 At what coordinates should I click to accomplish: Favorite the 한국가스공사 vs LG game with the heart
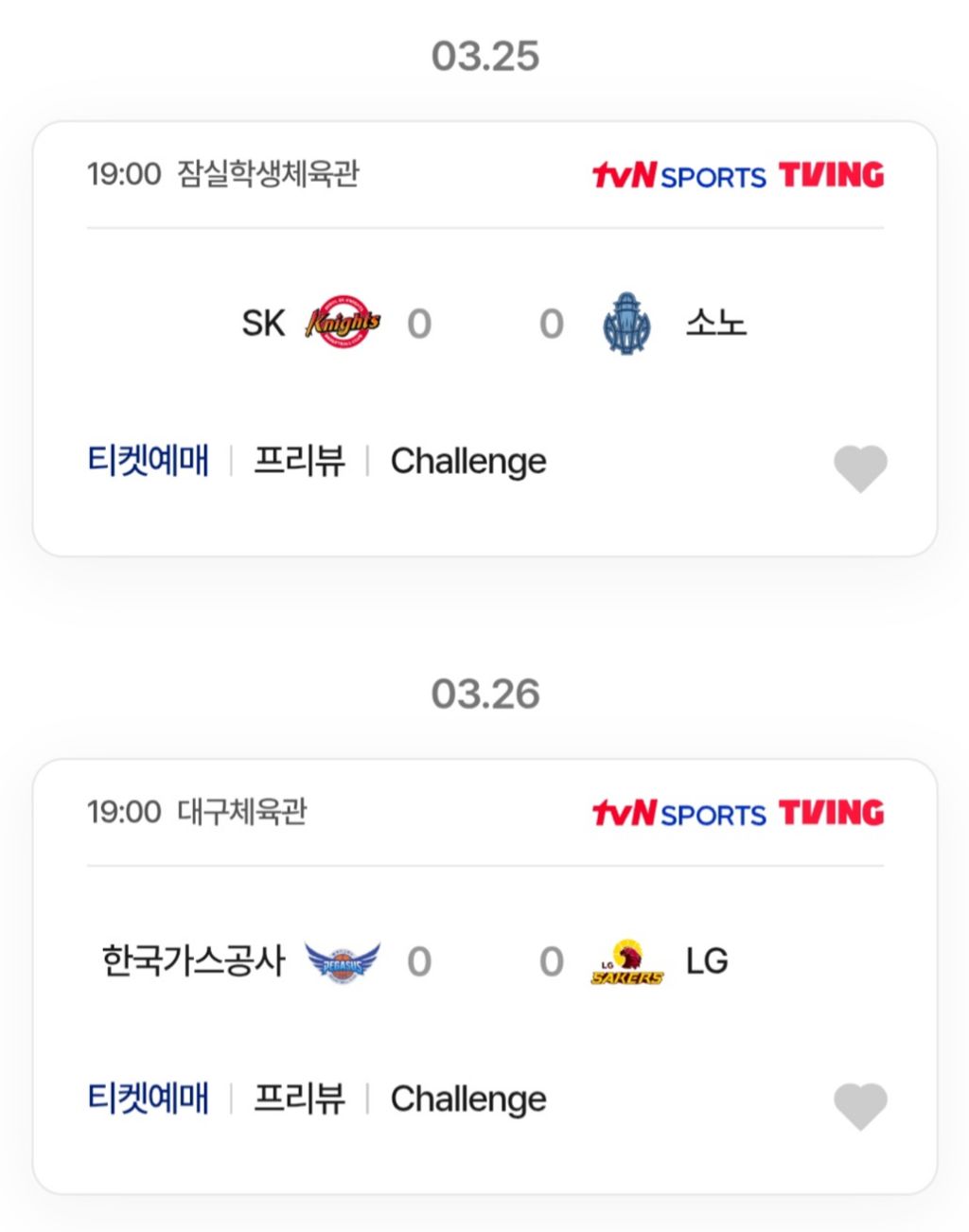click(x=860, y=1106)
